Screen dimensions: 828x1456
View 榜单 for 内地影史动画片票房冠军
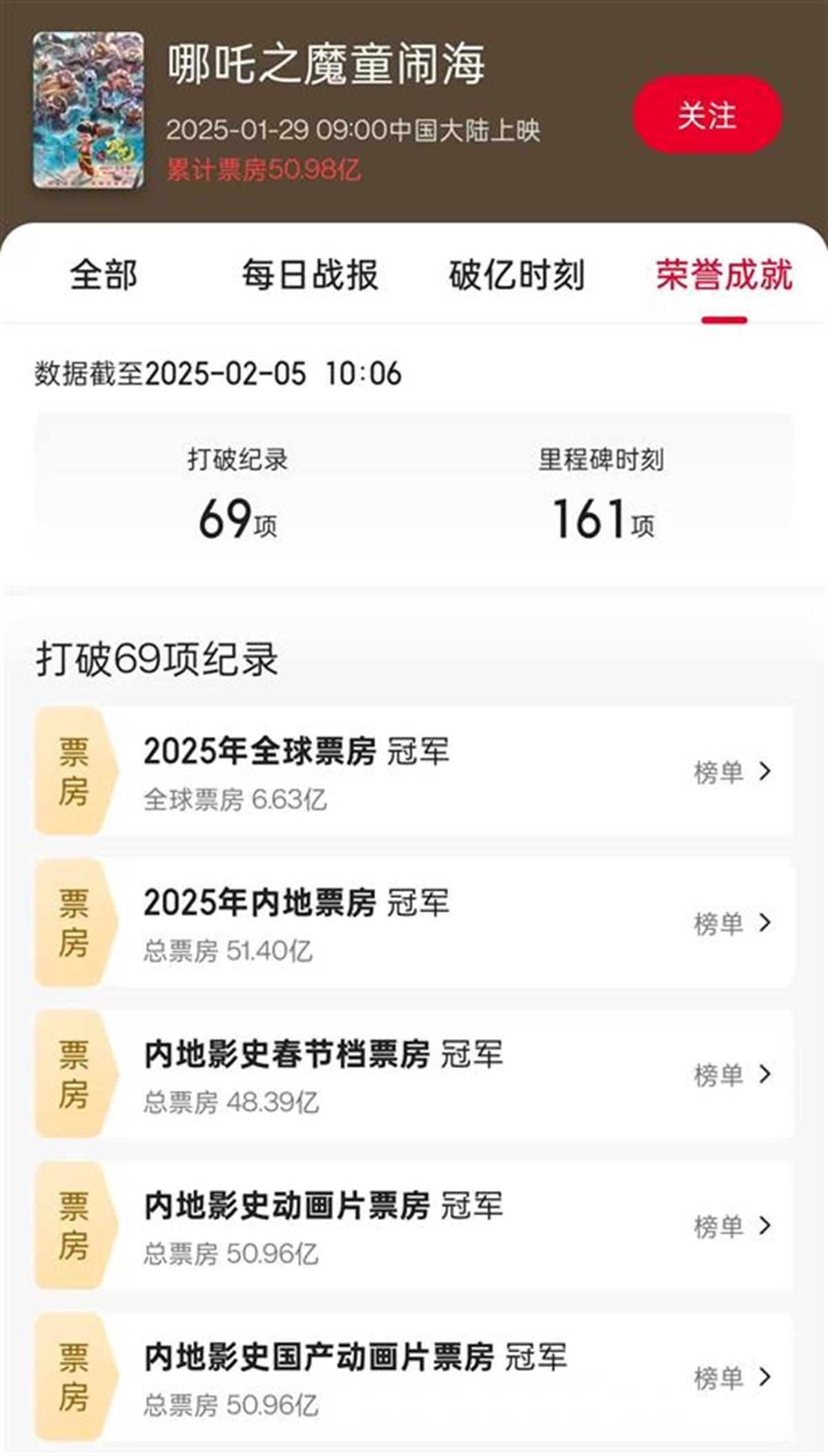point(731,1226)
